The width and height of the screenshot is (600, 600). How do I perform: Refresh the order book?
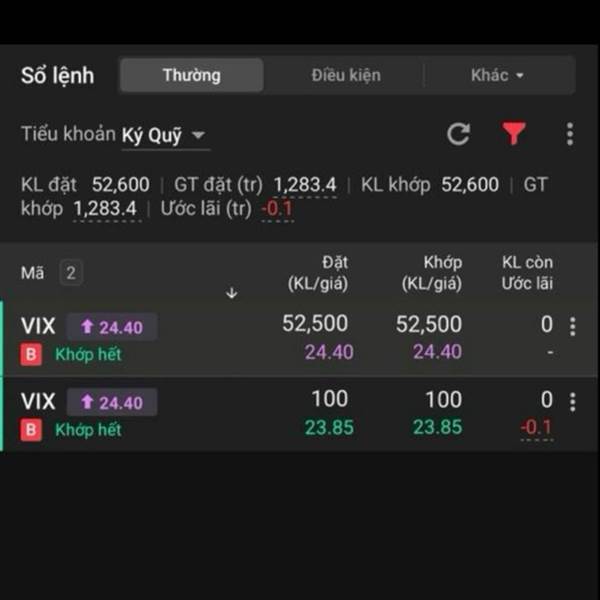(458, 134)
